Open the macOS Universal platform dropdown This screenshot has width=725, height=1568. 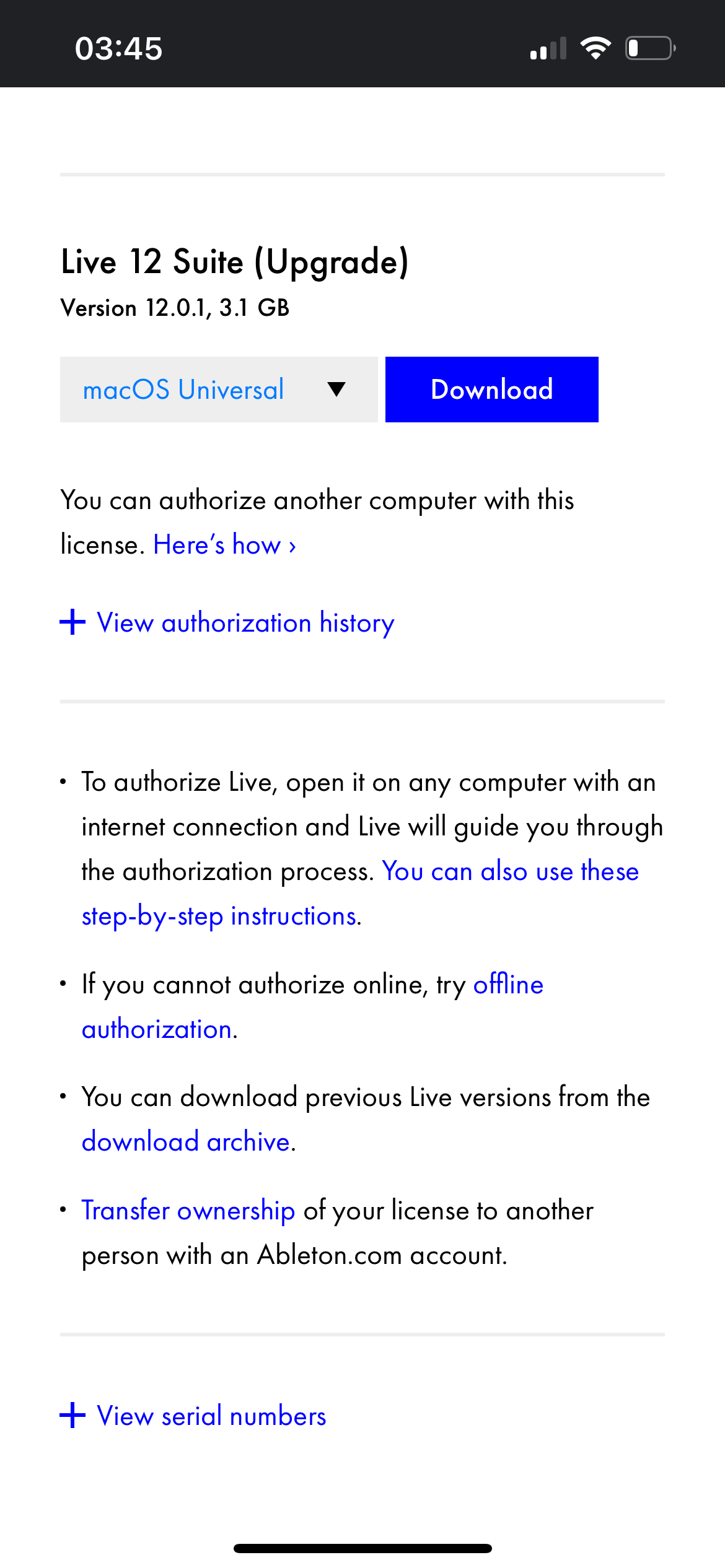(219, 390)
